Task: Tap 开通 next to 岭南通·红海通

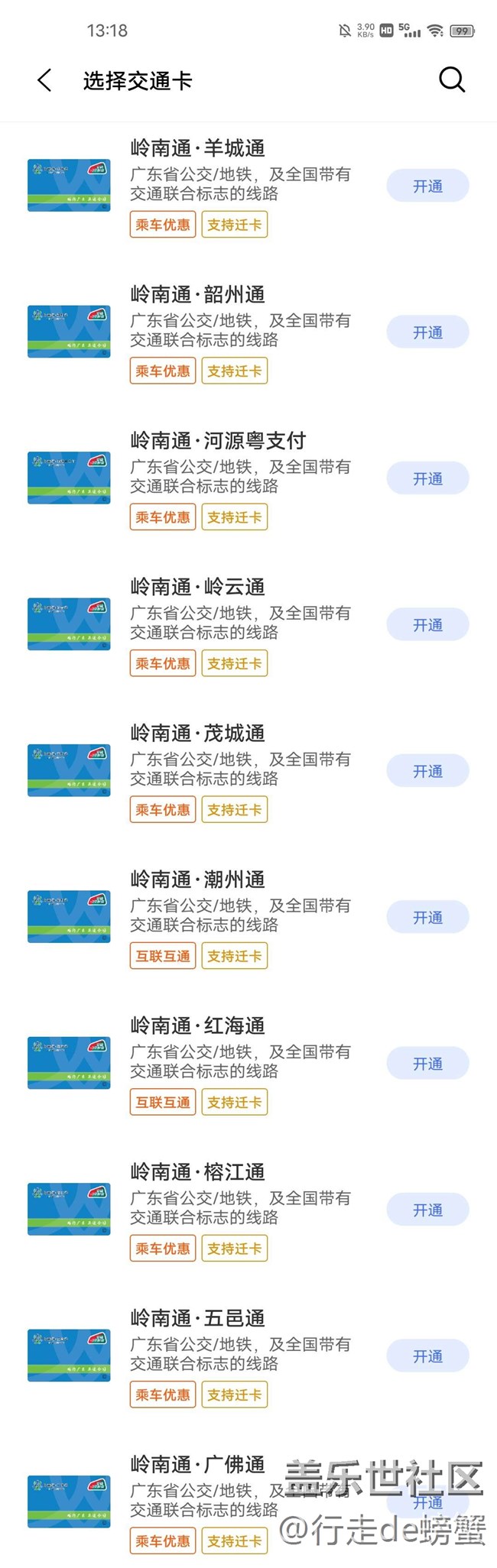Action: (427, 1064)
